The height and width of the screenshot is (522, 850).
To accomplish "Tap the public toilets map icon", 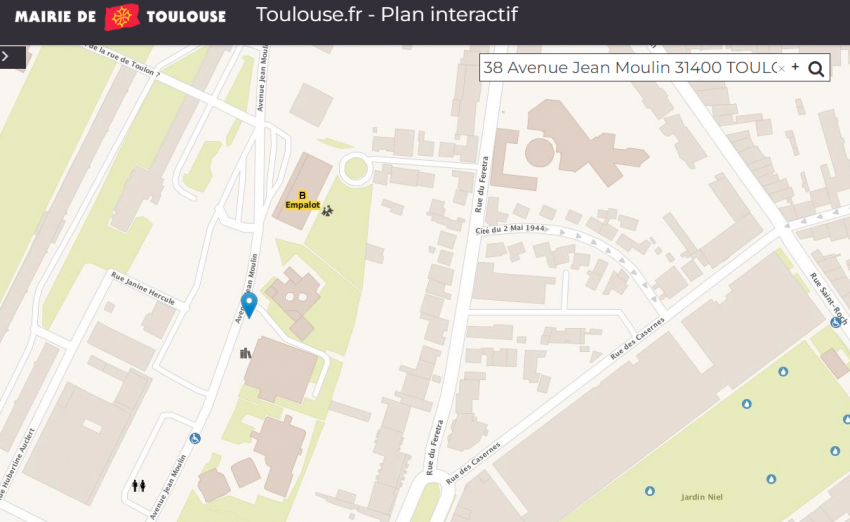I will tap(140, 485).
